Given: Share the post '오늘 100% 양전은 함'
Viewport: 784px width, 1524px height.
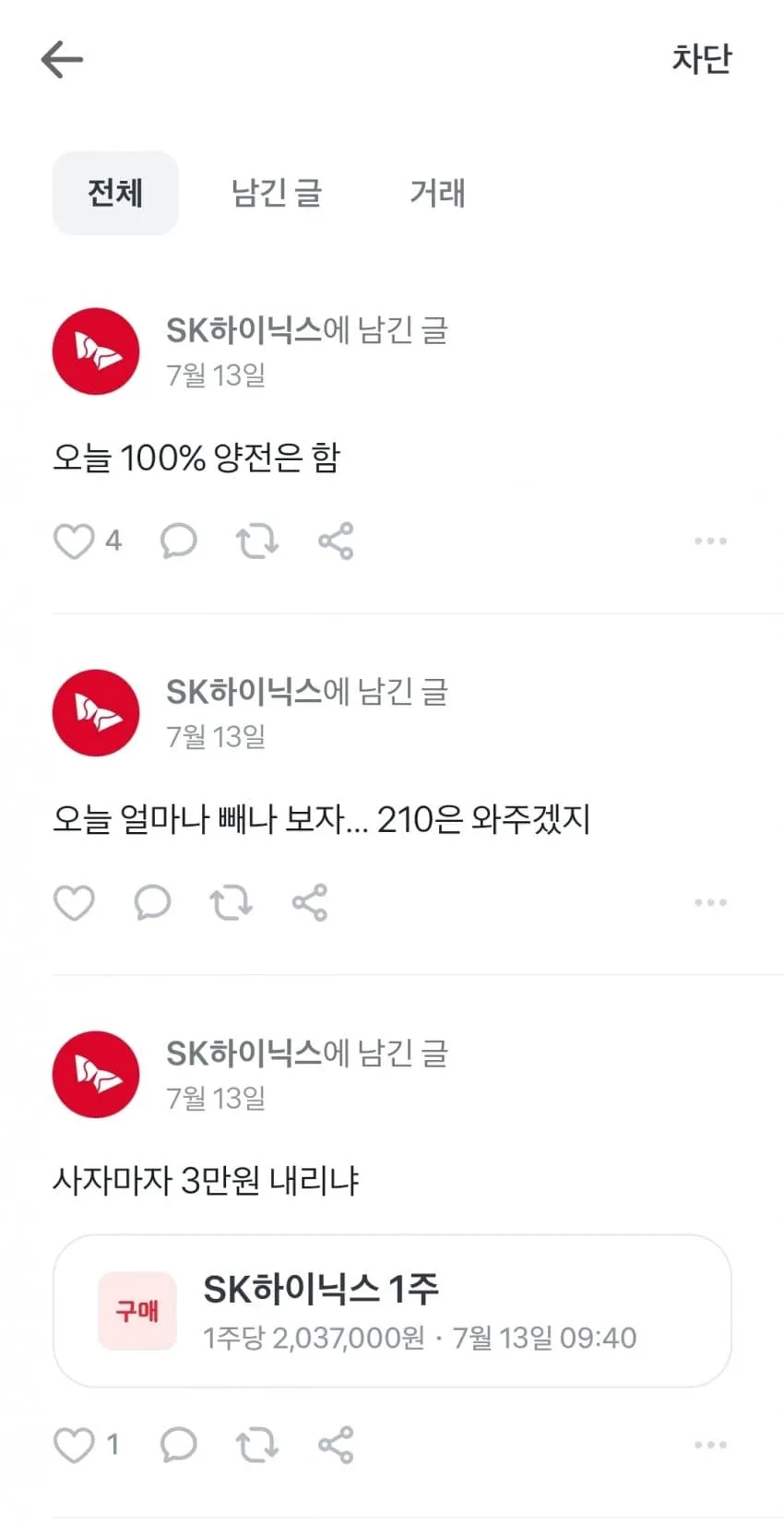Looking at the screenshot, I should 336,541.
